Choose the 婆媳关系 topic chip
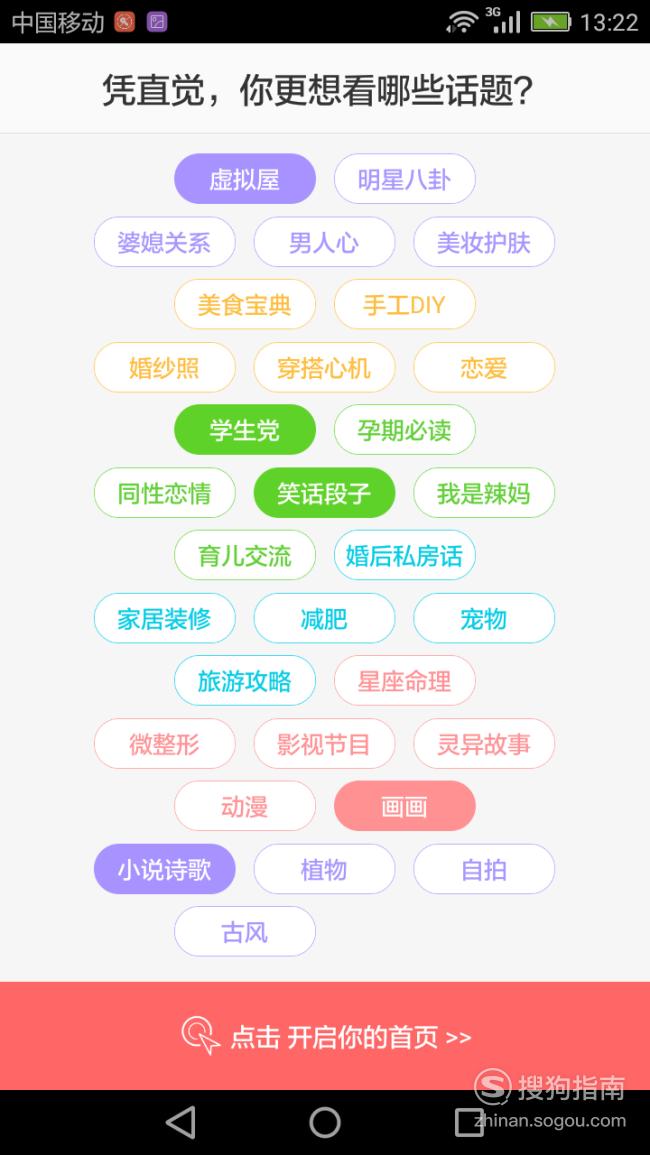Screen dimensions: 650x1155 click(x=164, y=242)
